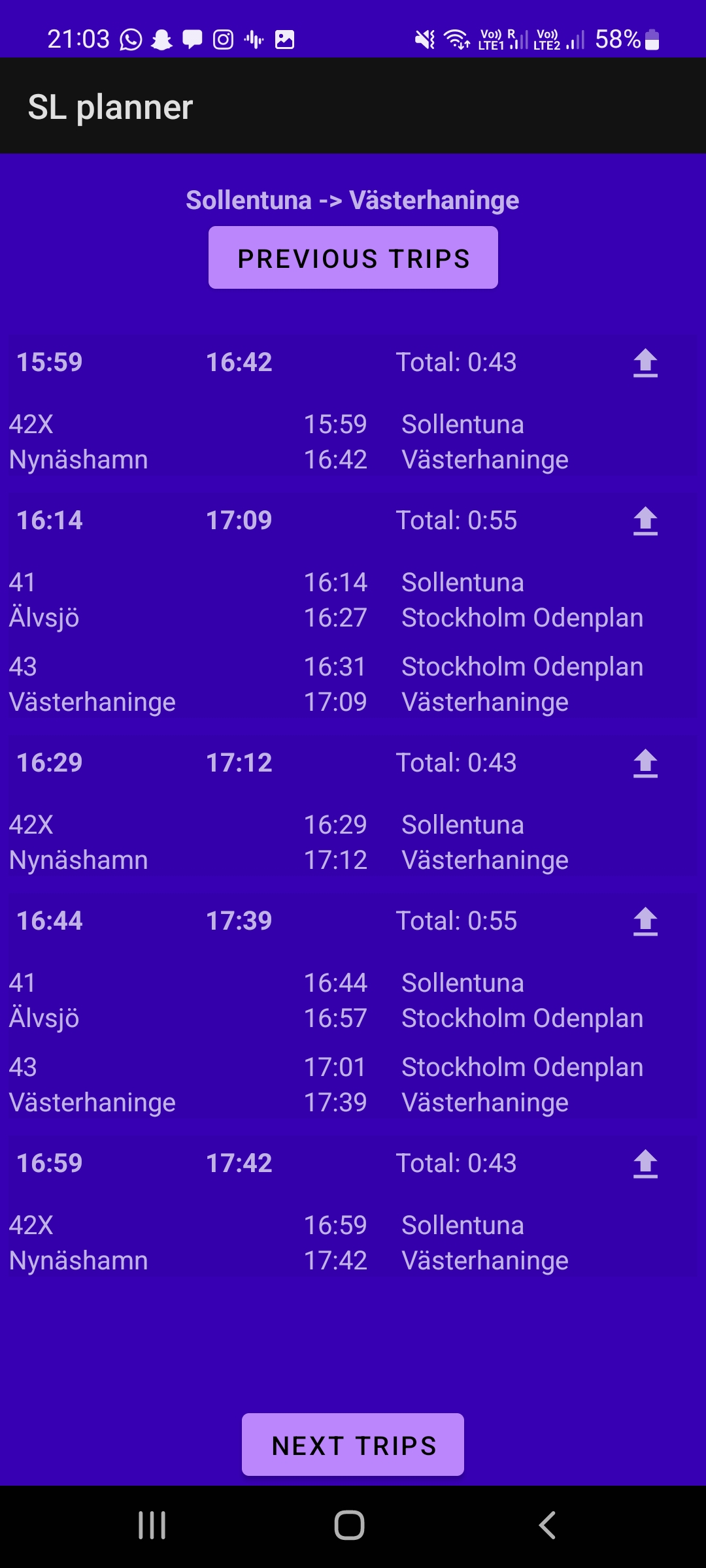Expand the 15:59 trip details row
The image size is (706, 1568).
[x=261, y=363]
